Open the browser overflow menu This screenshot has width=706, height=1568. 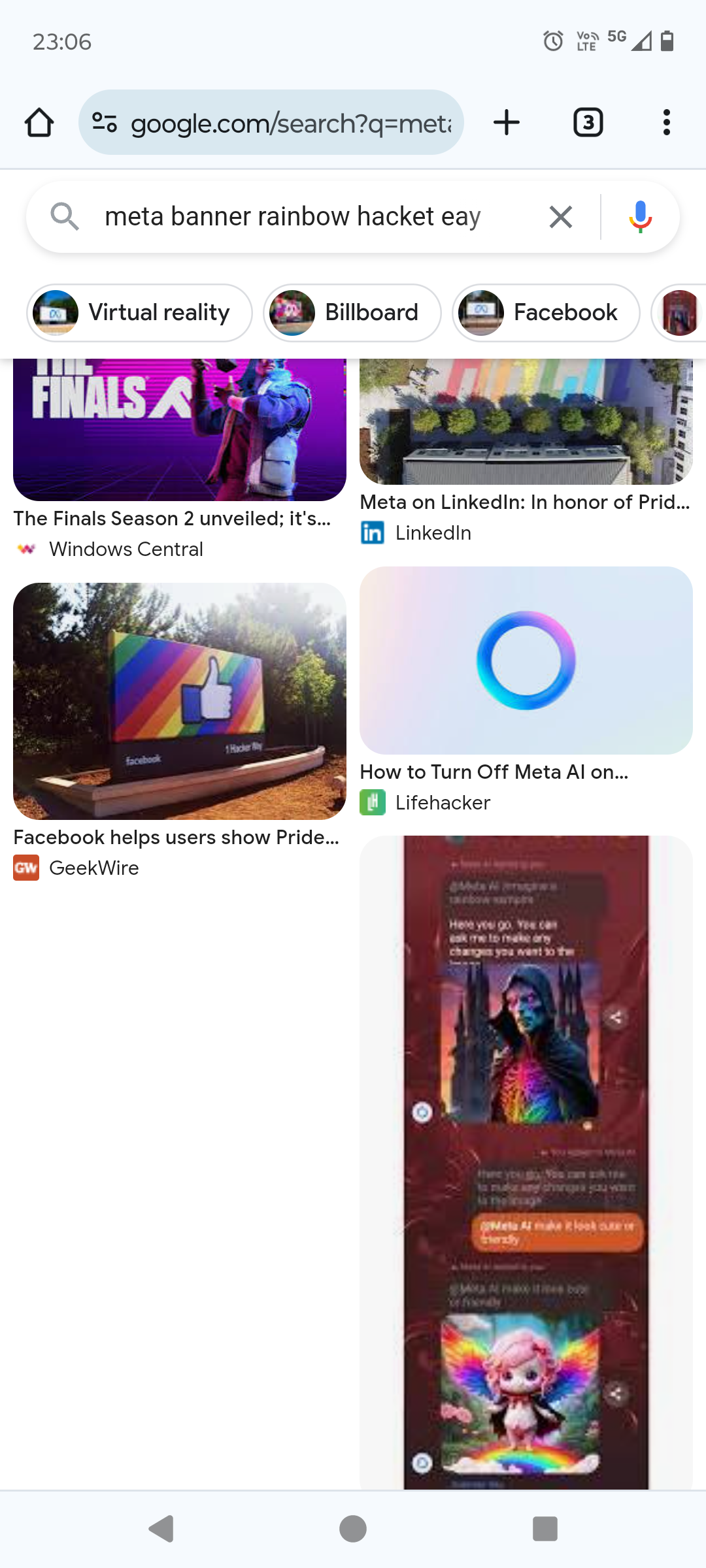(666, 123)
